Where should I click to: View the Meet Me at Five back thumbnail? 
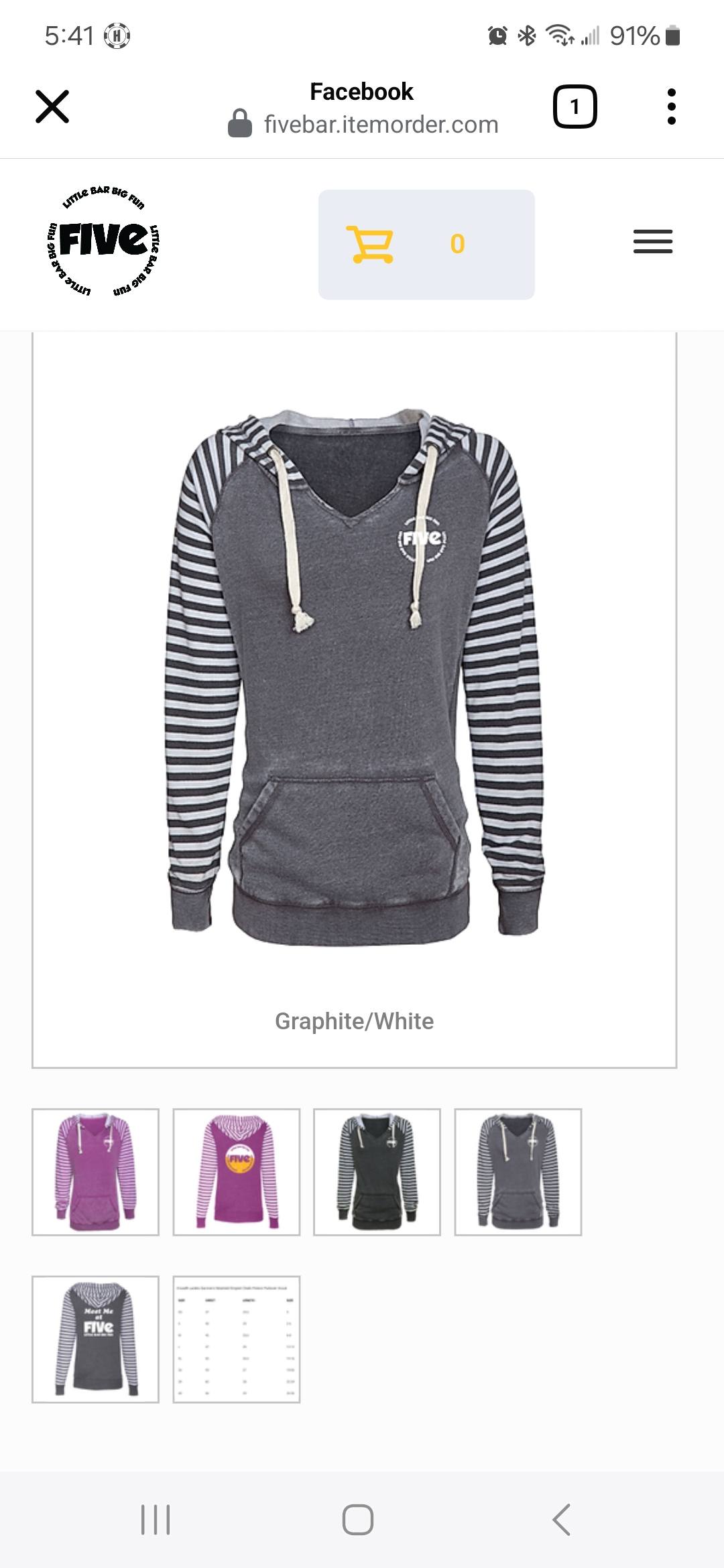96,1340
